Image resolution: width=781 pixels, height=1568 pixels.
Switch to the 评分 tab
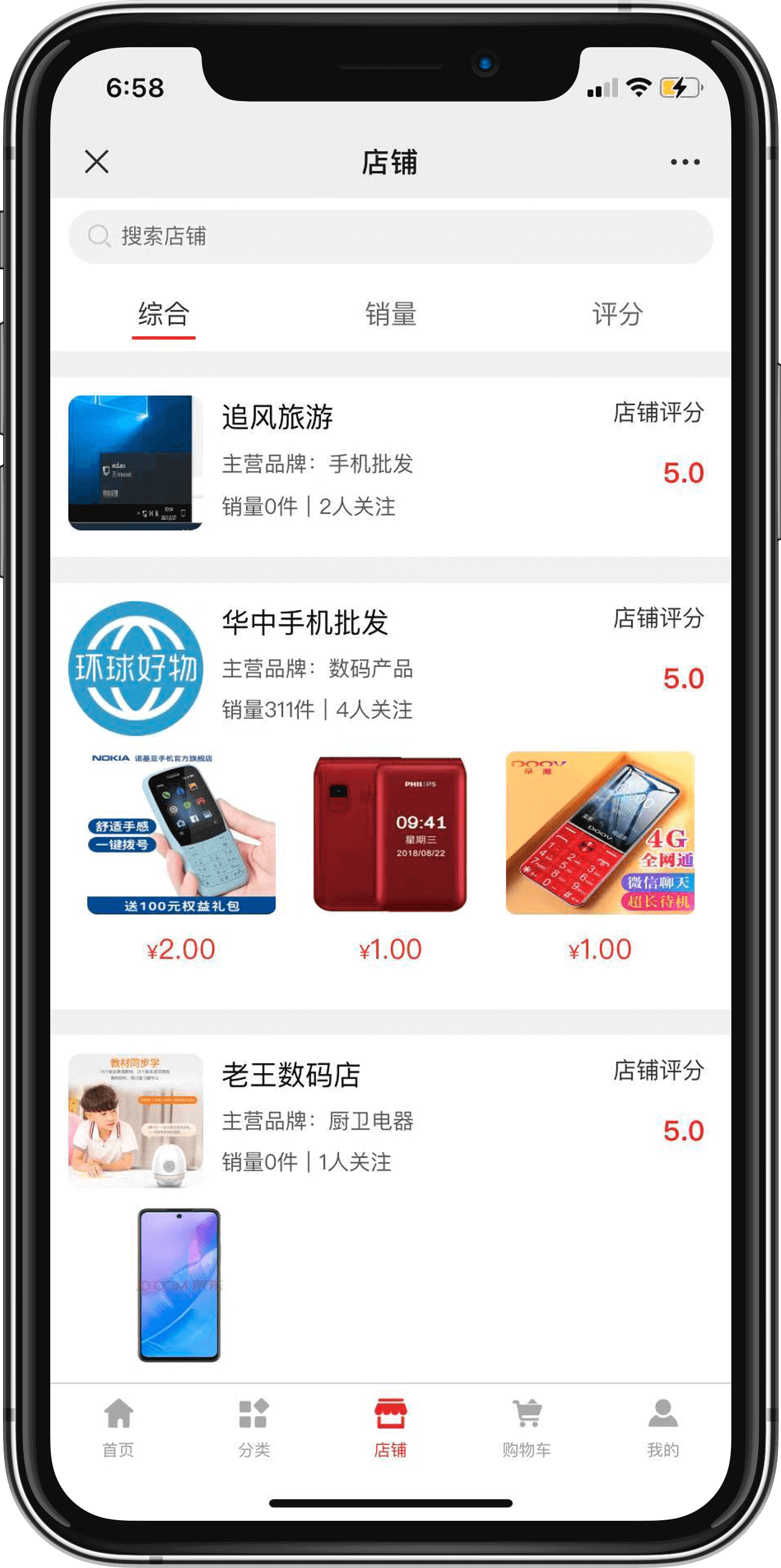coord(618,315)
